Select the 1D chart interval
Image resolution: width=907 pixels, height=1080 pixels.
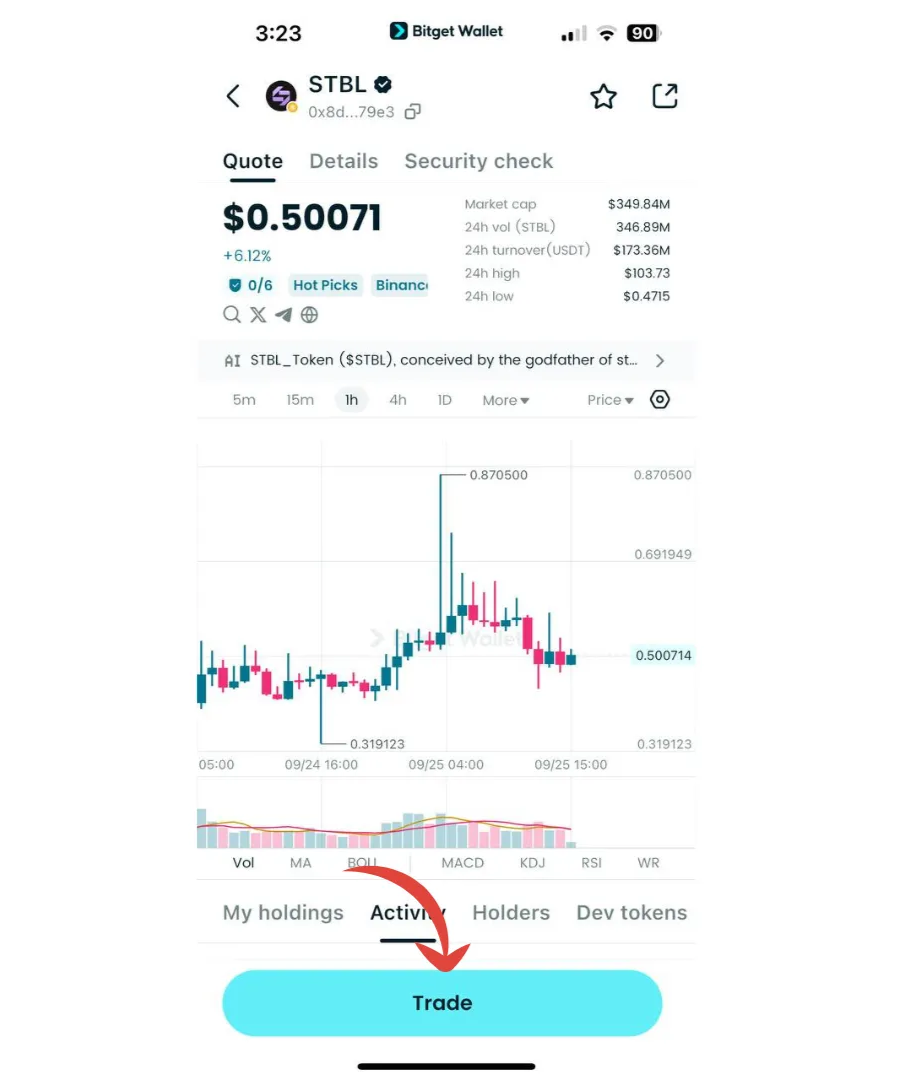[445, 400]
